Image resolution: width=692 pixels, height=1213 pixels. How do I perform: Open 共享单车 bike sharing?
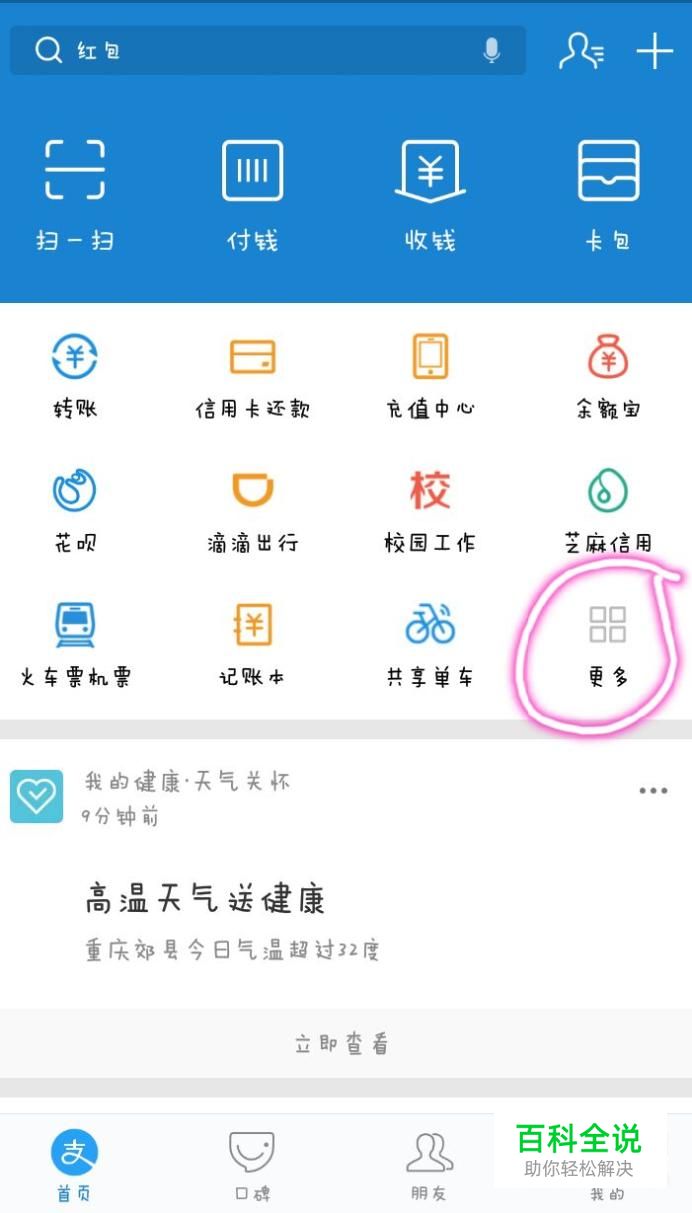pos(430,643)
